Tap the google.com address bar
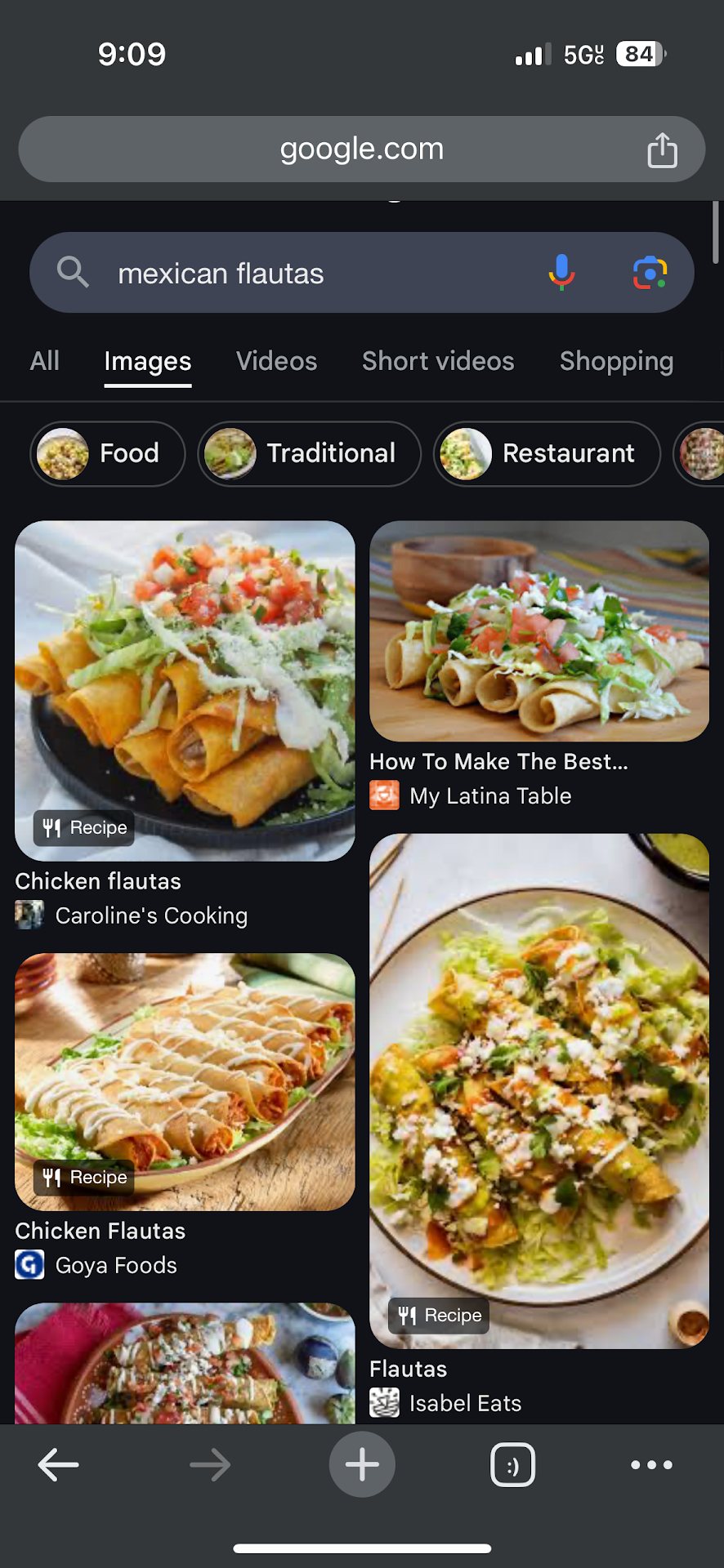 [x=361, y=149]
